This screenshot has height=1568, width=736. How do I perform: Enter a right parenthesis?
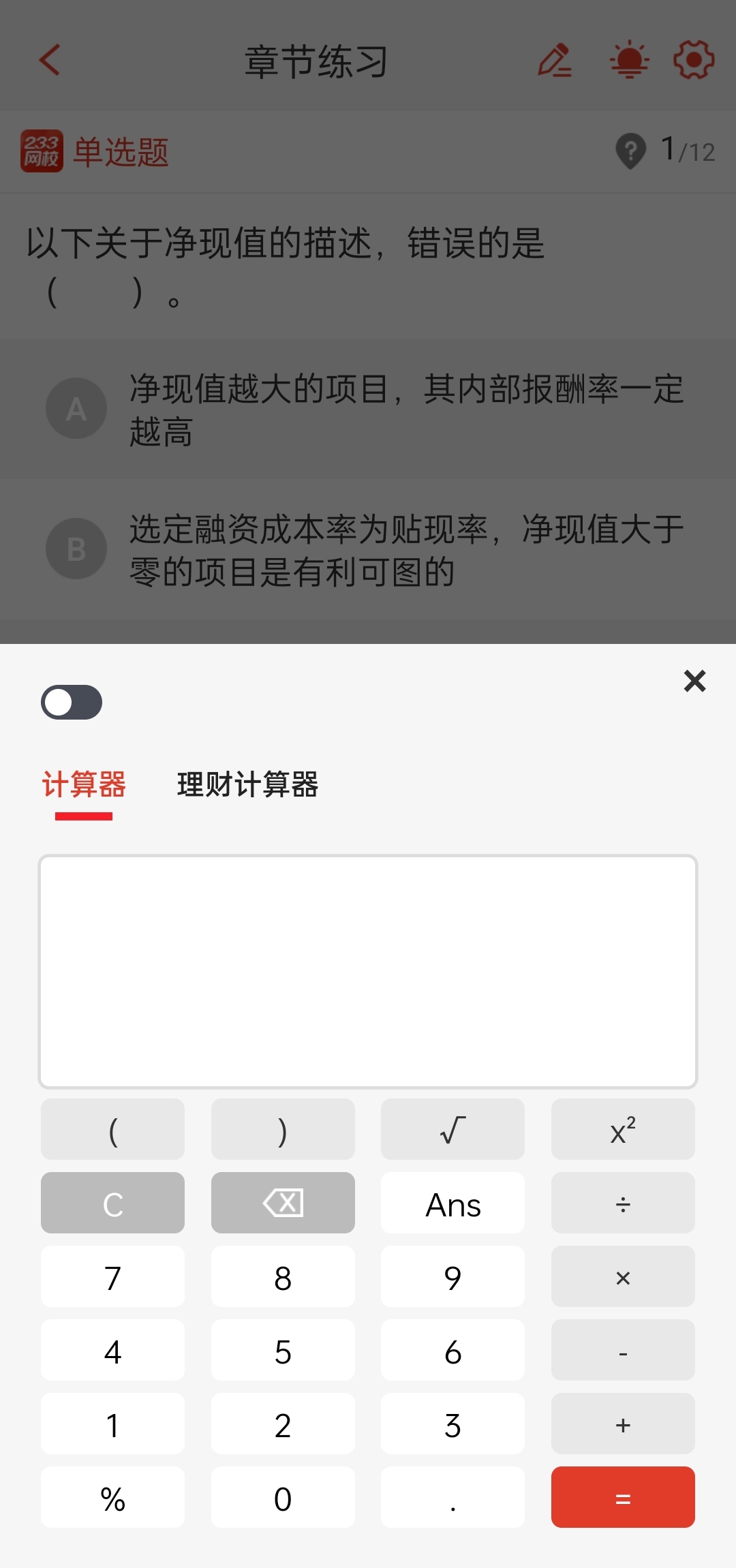point(283,1129)
